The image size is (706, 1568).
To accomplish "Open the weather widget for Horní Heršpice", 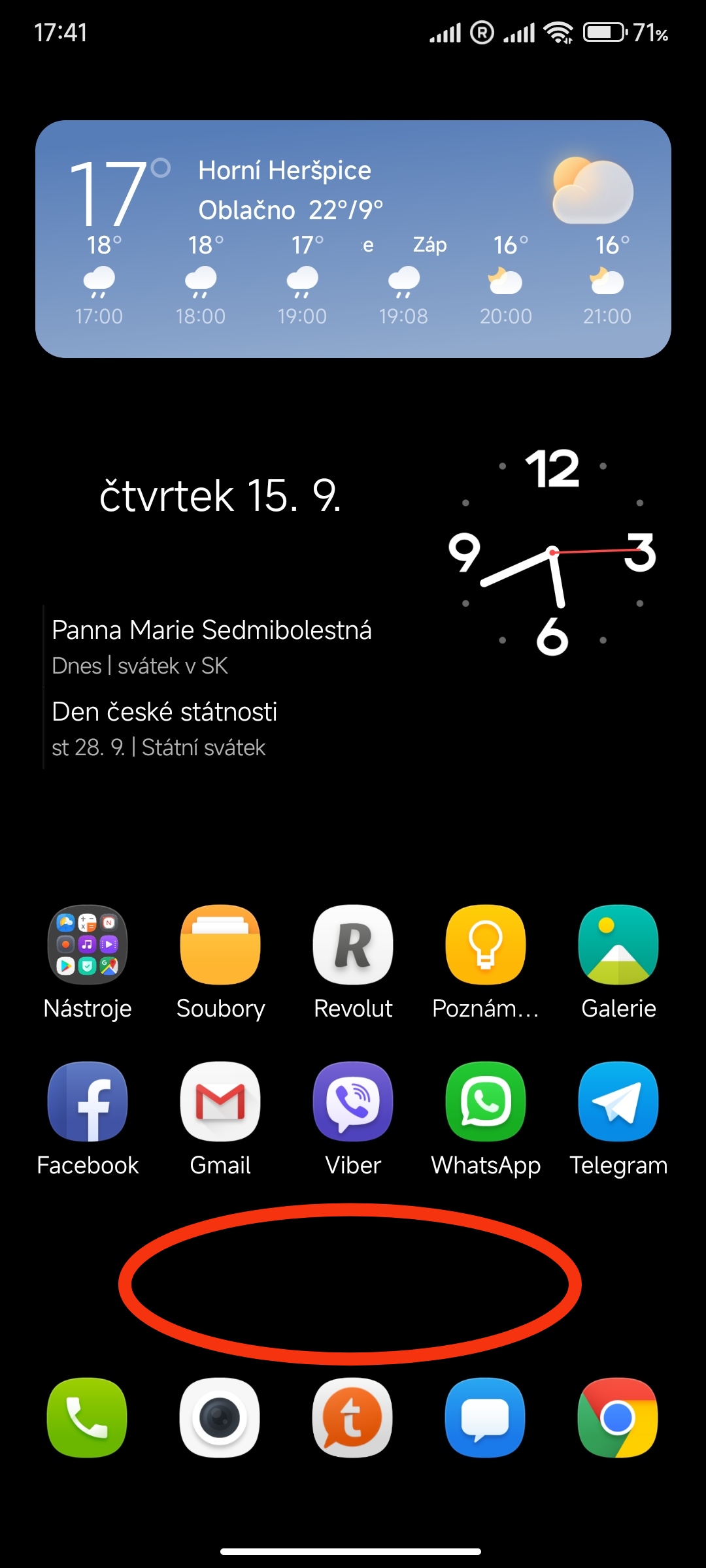I will click(353, 238).
